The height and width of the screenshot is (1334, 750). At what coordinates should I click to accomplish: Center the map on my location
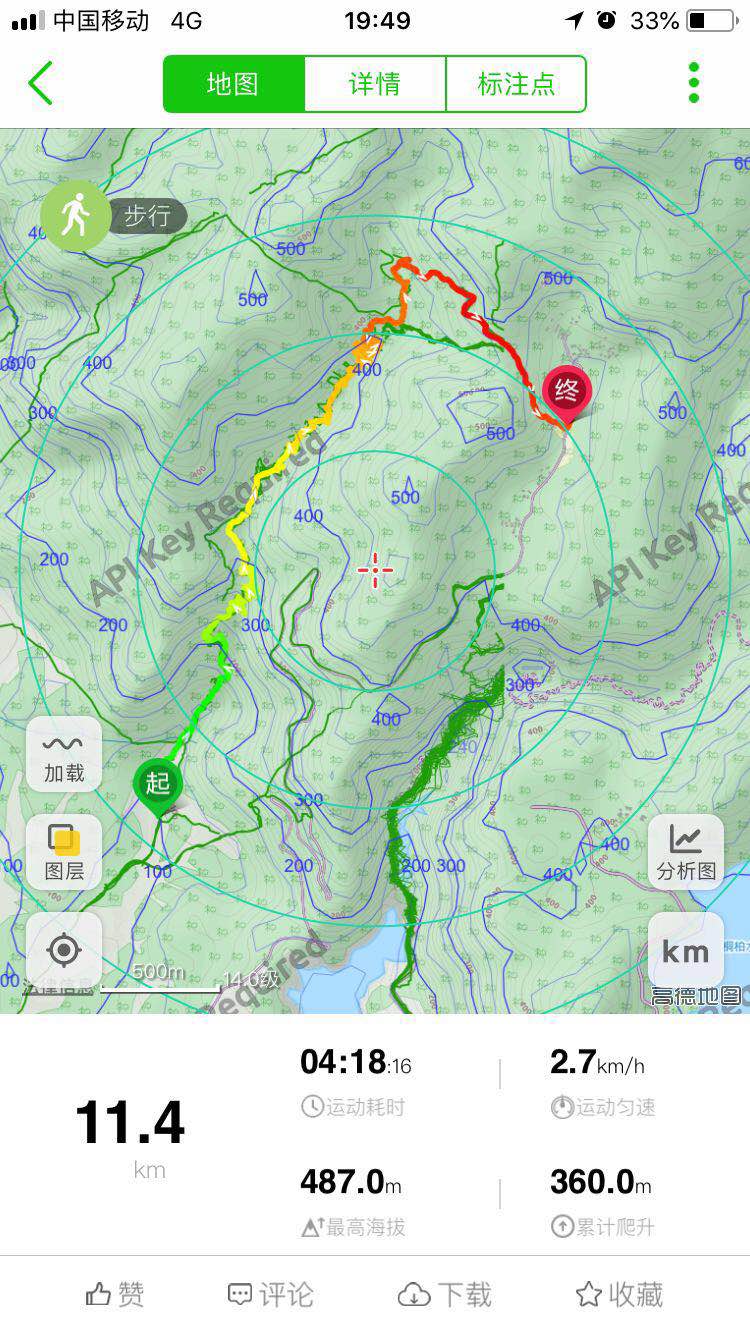(64, 950)
